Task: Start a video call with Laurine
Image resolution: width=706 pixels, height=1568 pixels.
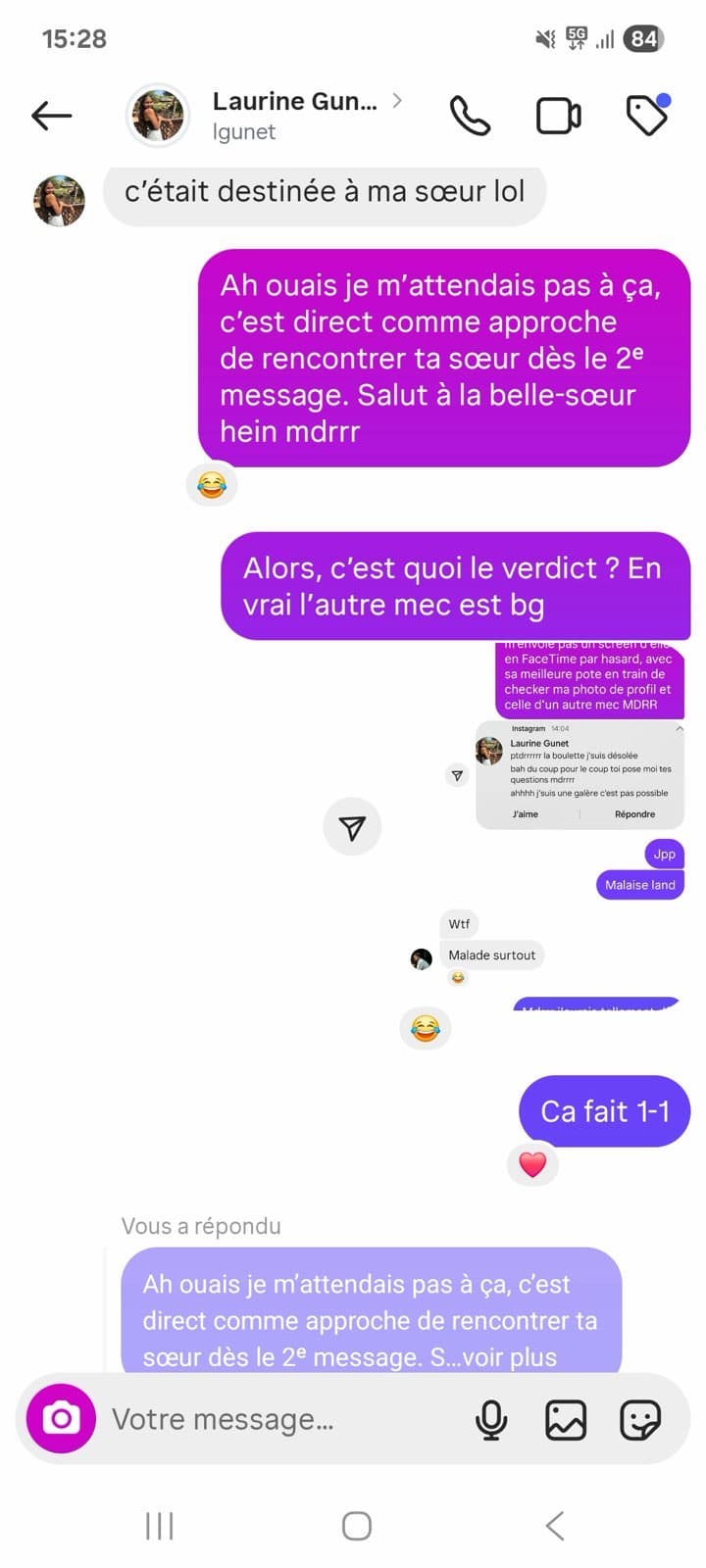Action: coord(557,115)
